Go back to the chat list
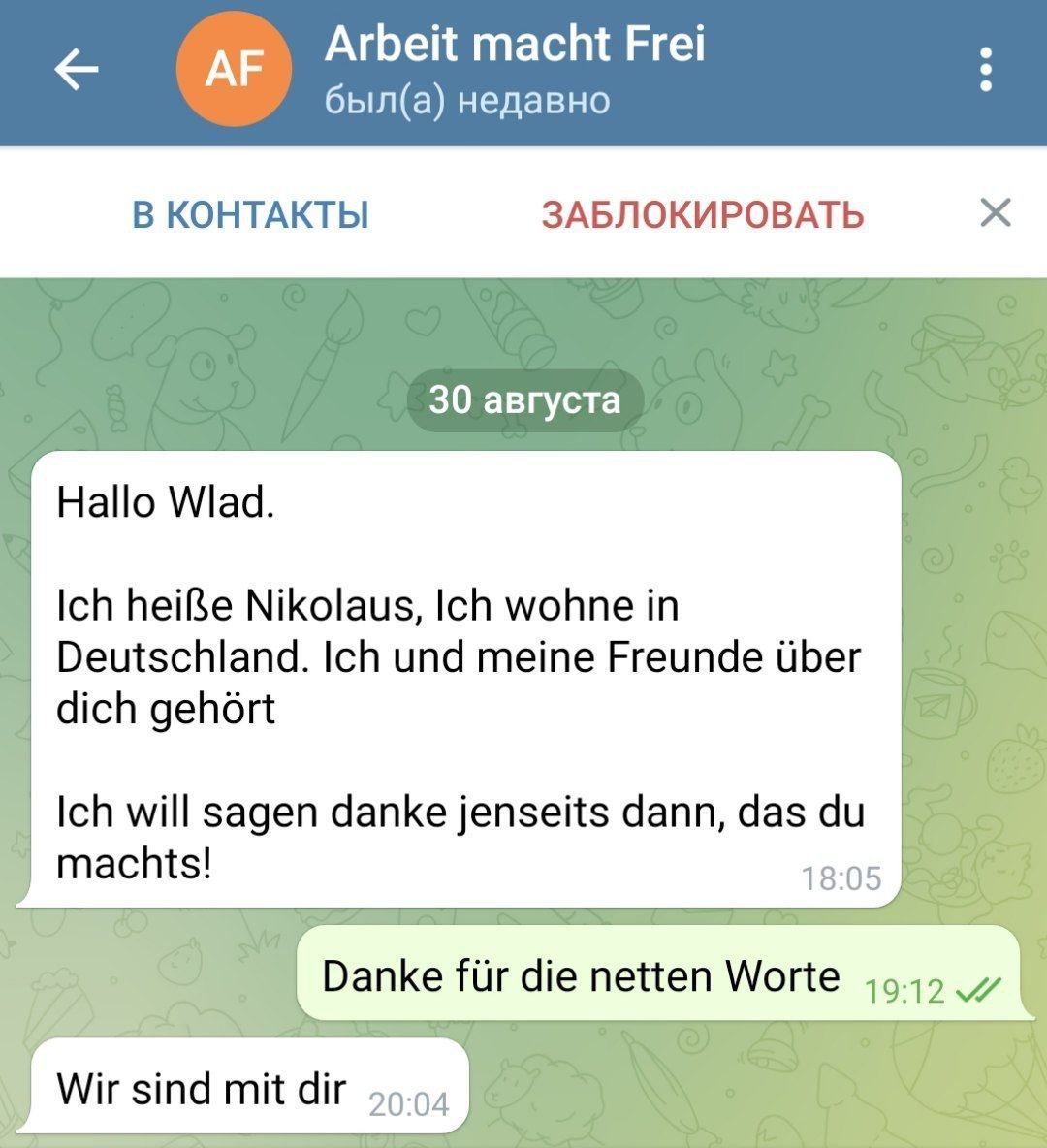Screen dimensions: 1047x1148 point(76,70)
